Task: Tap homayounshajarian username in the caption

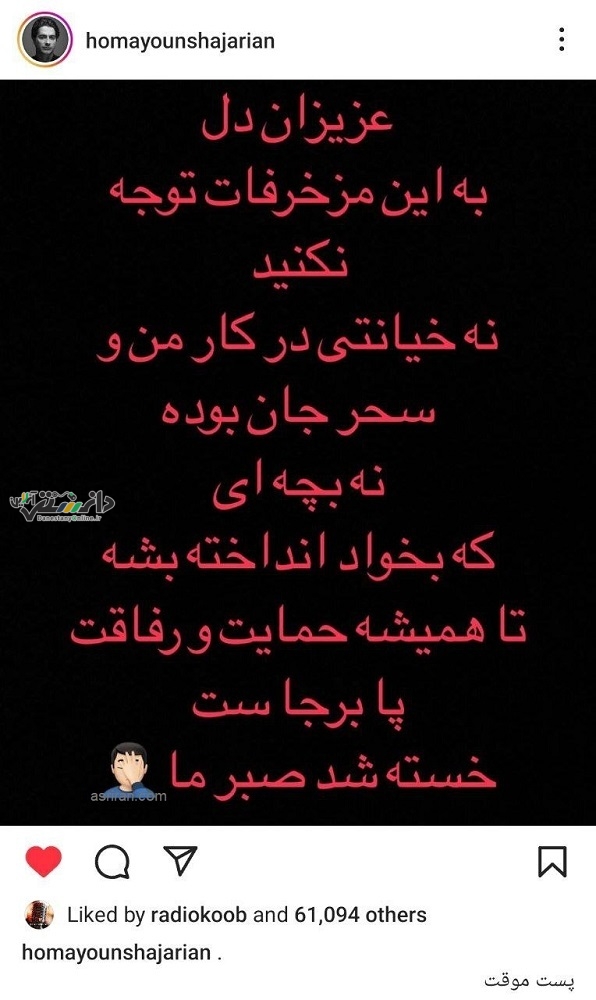Action: tap(116, 952)
